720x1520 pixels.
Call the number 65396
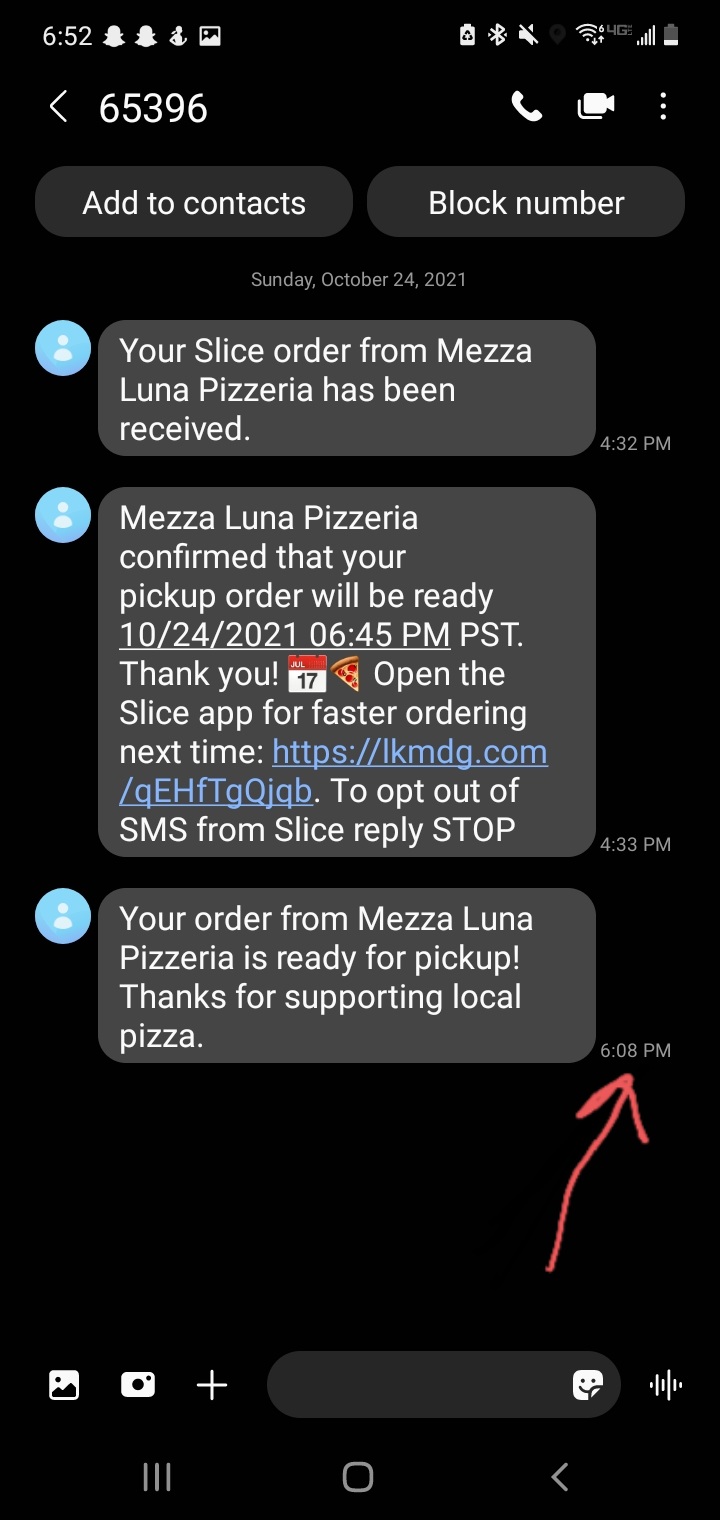pyautogui.click(x=527, y=107)
